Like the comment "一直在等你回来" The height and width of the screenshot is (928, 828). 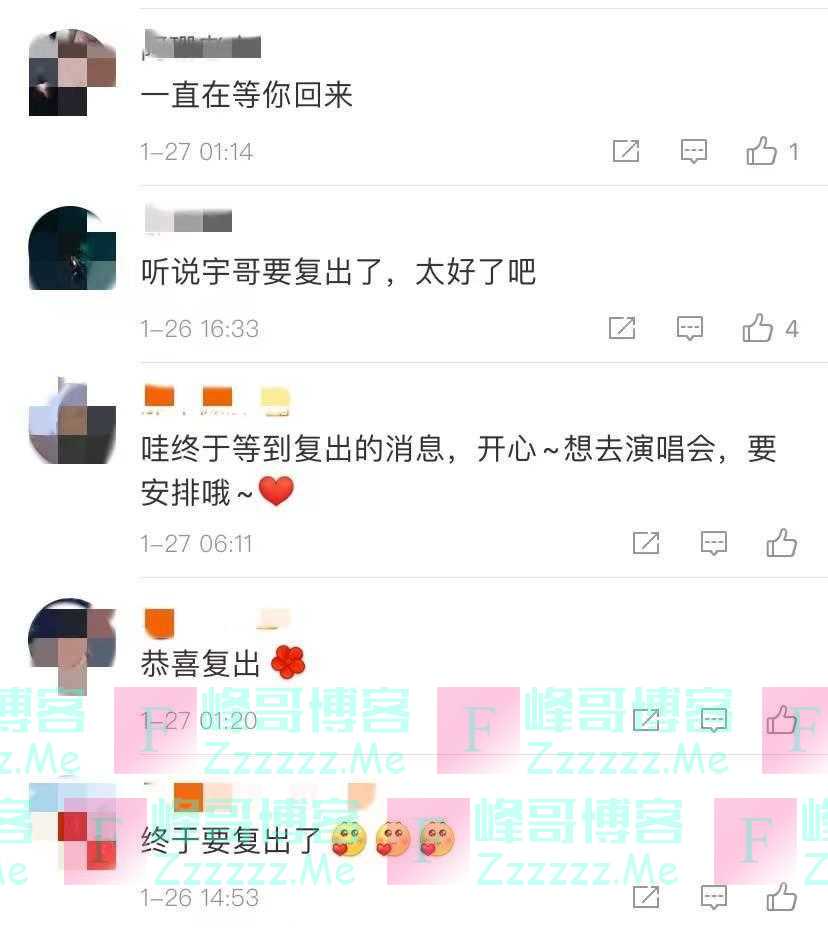762,151
